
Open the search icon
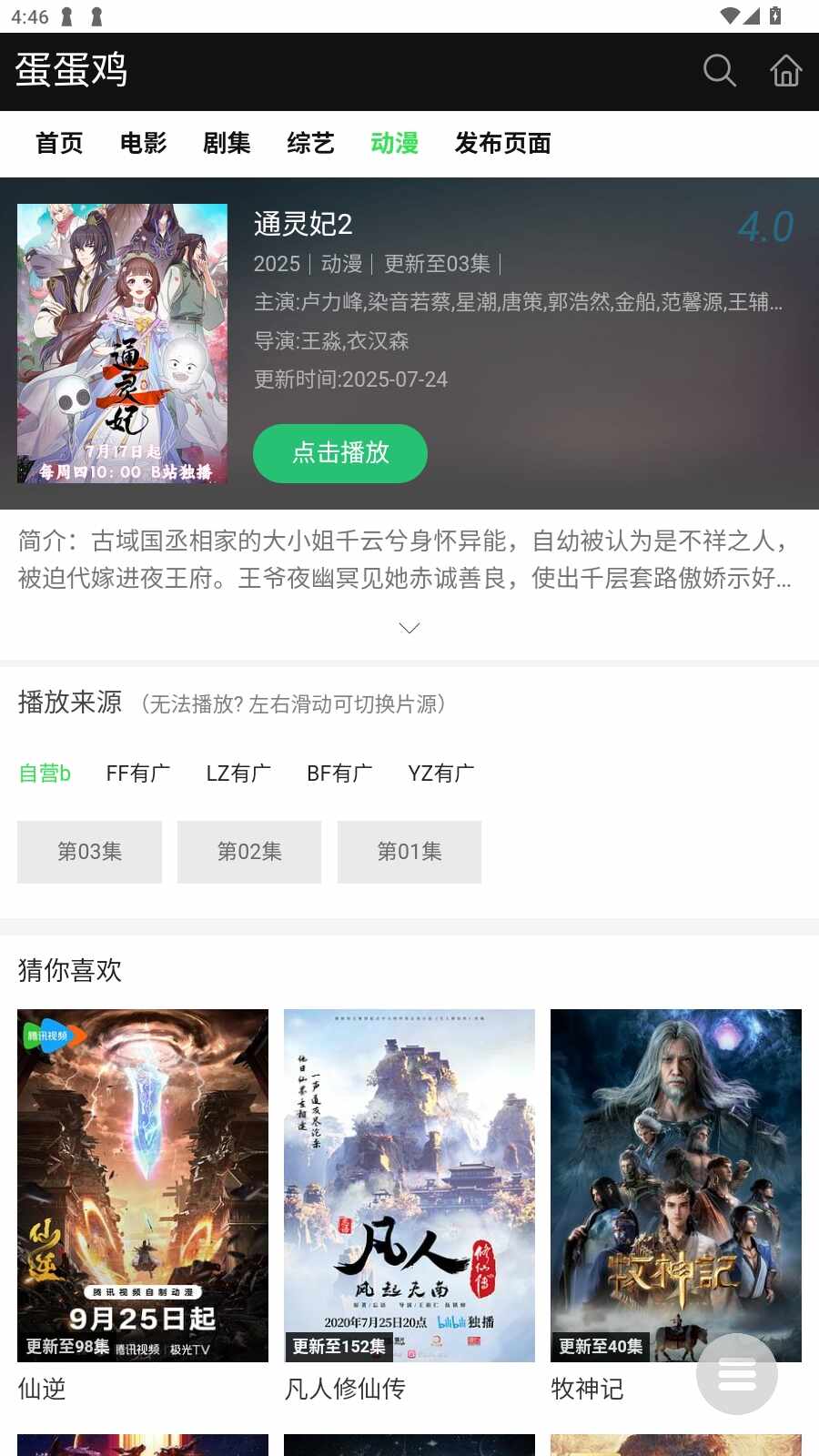click(719, 70)
